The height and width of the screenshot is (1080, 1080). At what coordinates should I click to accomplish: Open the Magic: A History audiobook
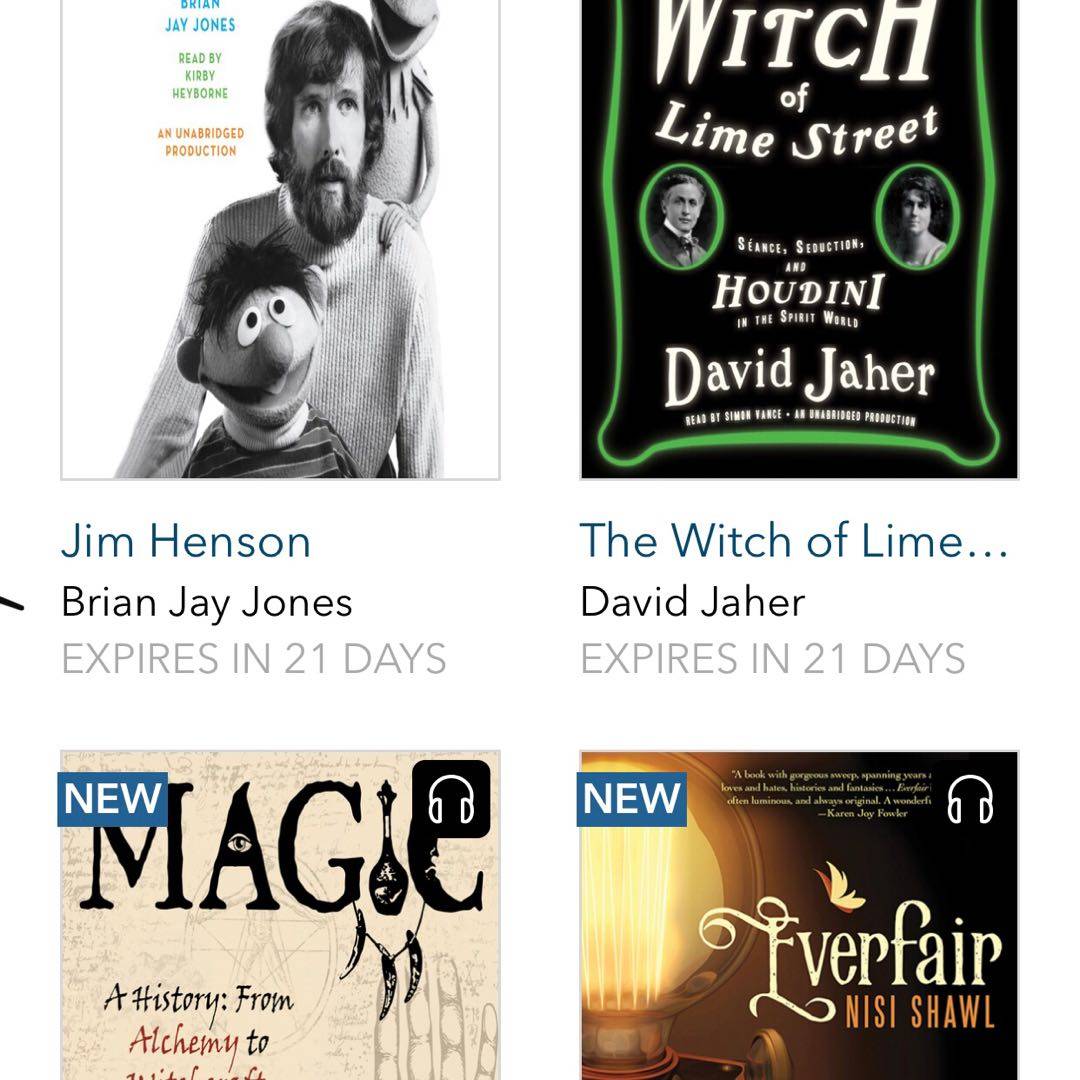280,930
